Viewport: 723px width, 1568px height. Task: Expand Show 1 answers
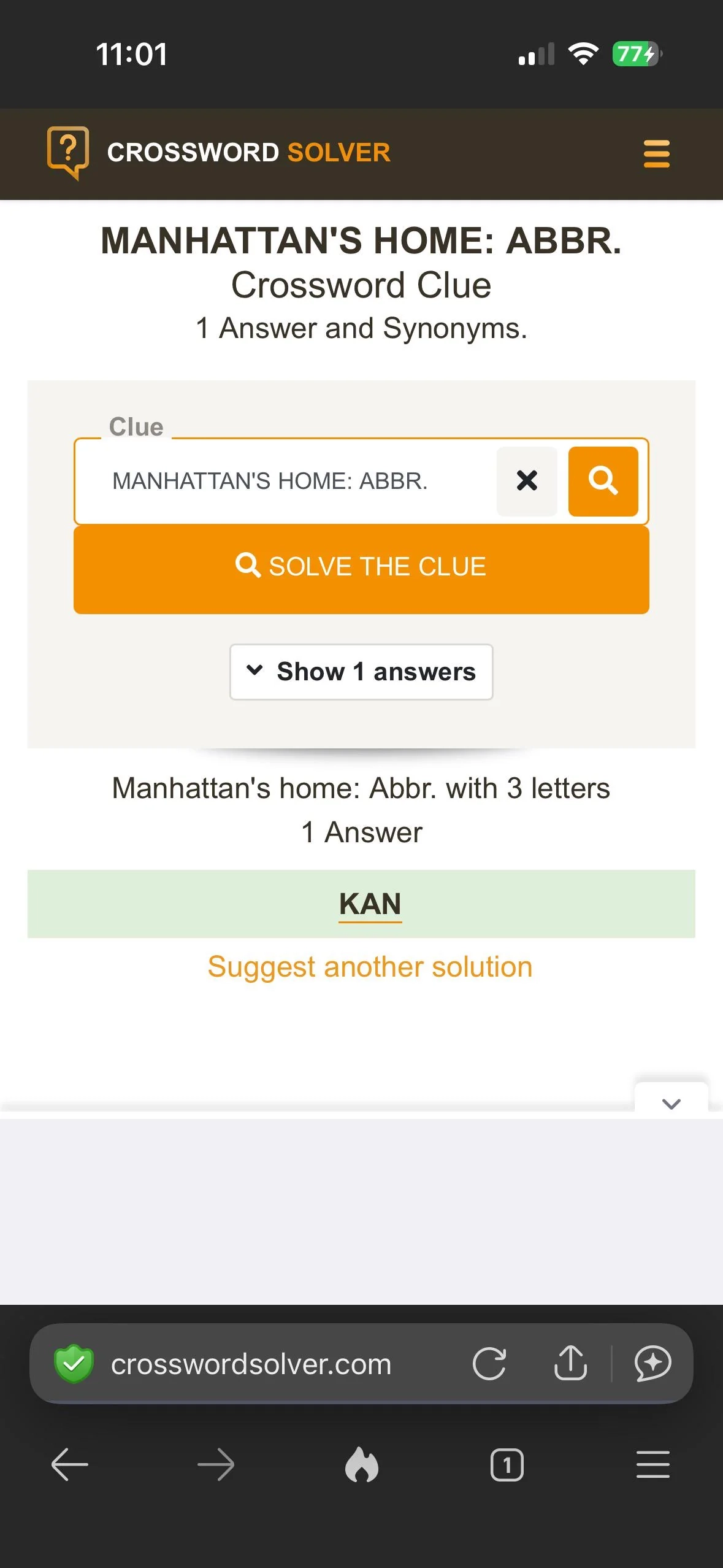coord(361,672)
